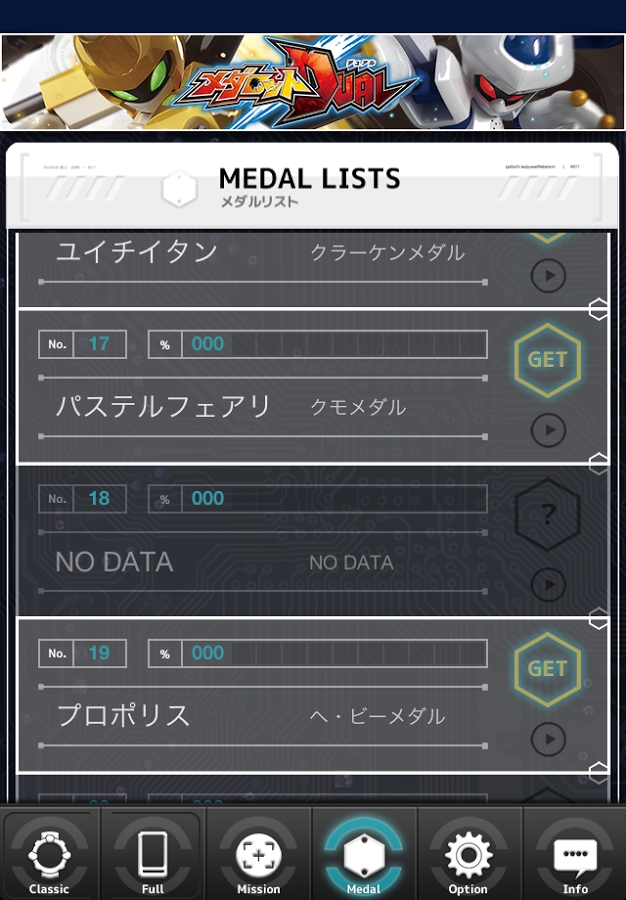The image size is (626, 900).
Task: Open the Option settings tab
Action: [x=468, y=855]
